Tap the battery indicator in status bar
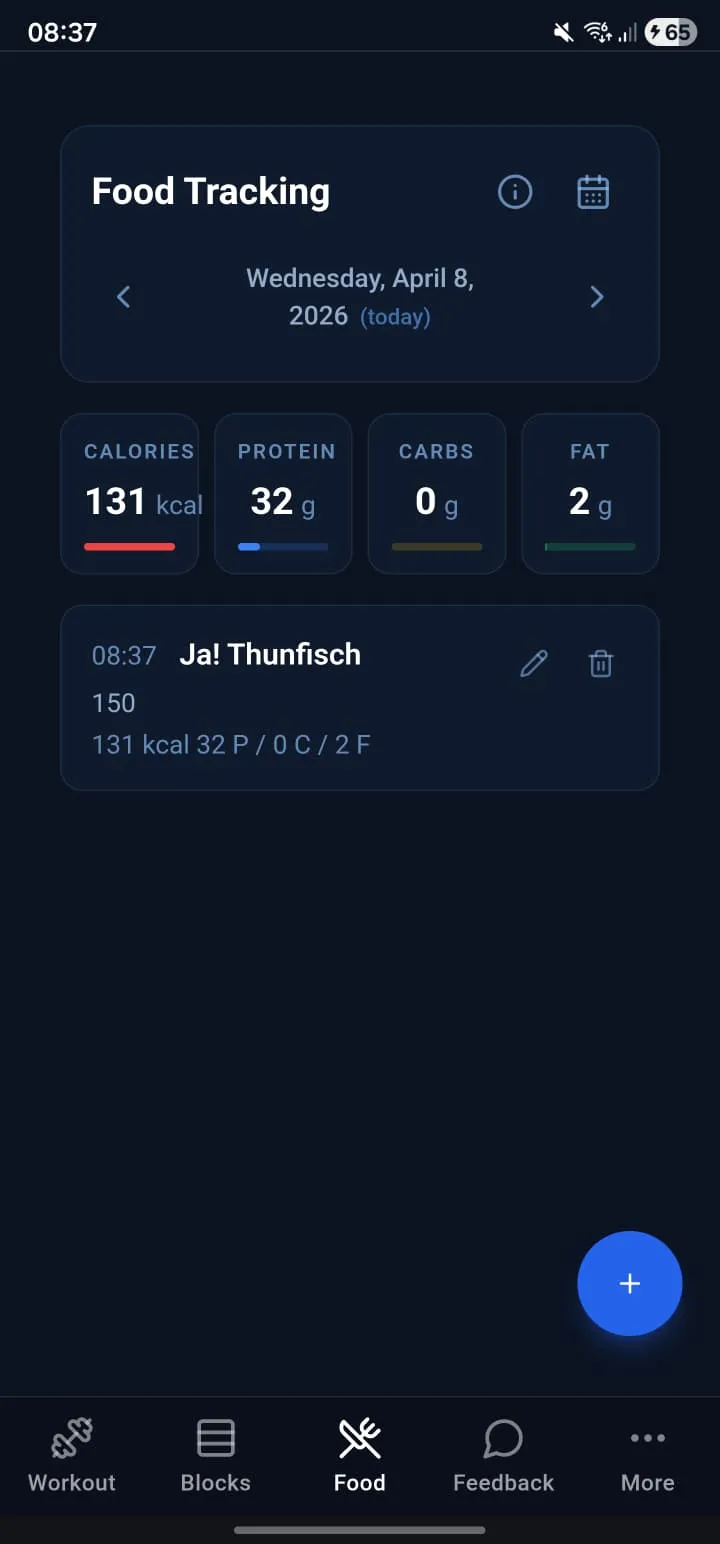This screenshot has height=1544, width=720. [670, 31]
